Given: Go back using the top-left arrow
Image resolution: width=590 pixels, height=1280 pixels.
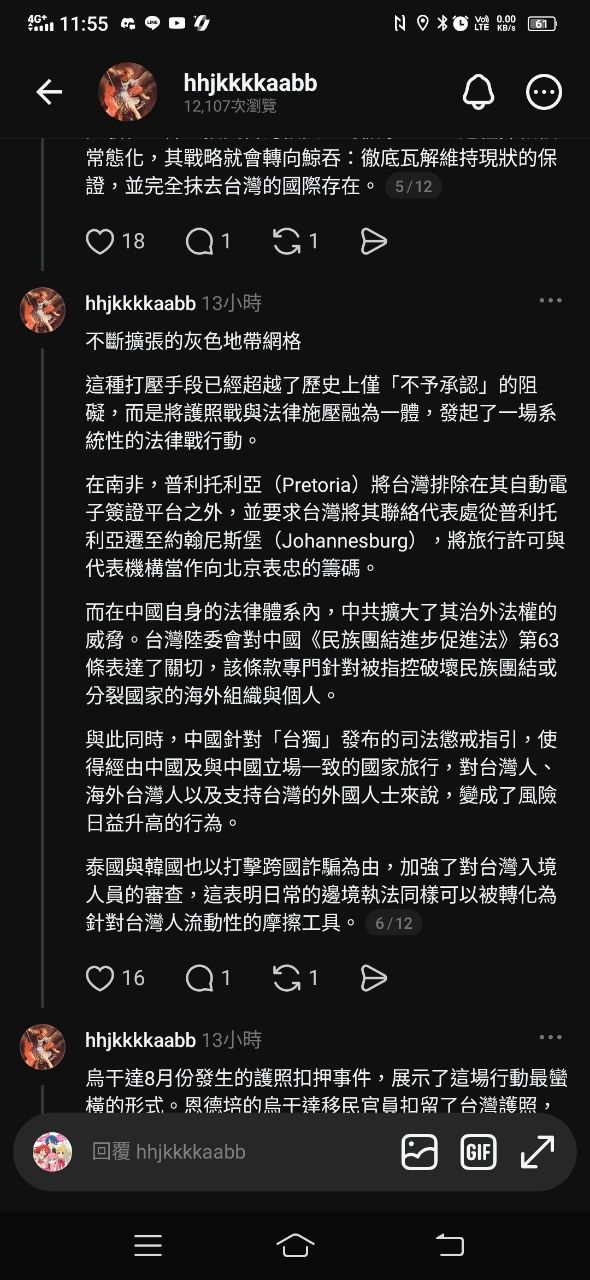Looking at the screenshot, I should click(49, 92).
